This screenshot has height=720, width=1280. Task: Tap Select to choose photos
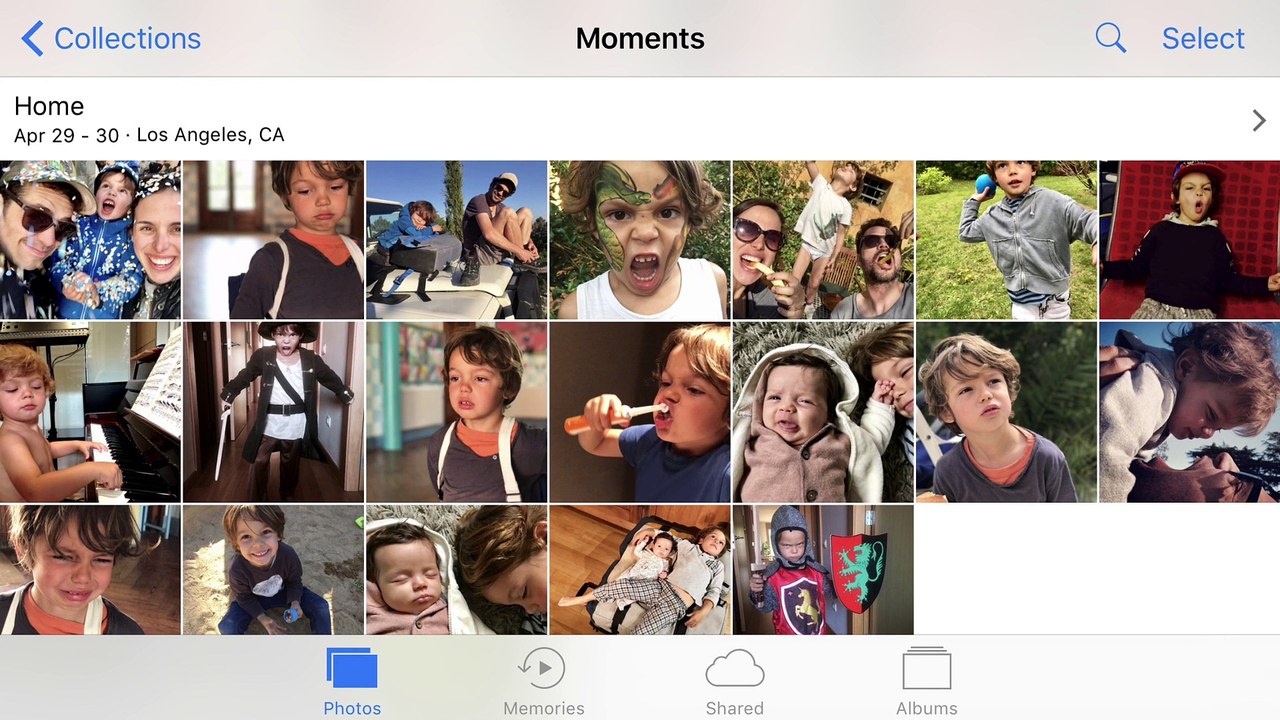point(1203,38)
